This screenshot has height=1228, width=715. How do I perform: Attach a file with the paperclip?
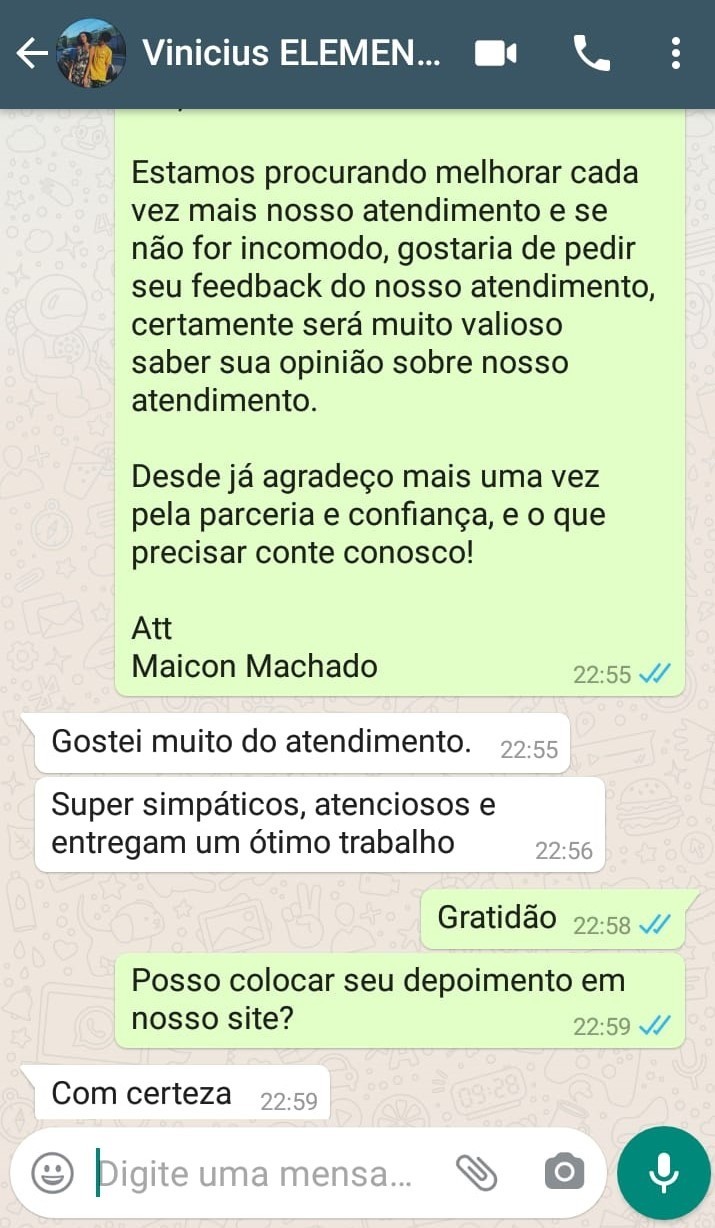(477, 1173)
